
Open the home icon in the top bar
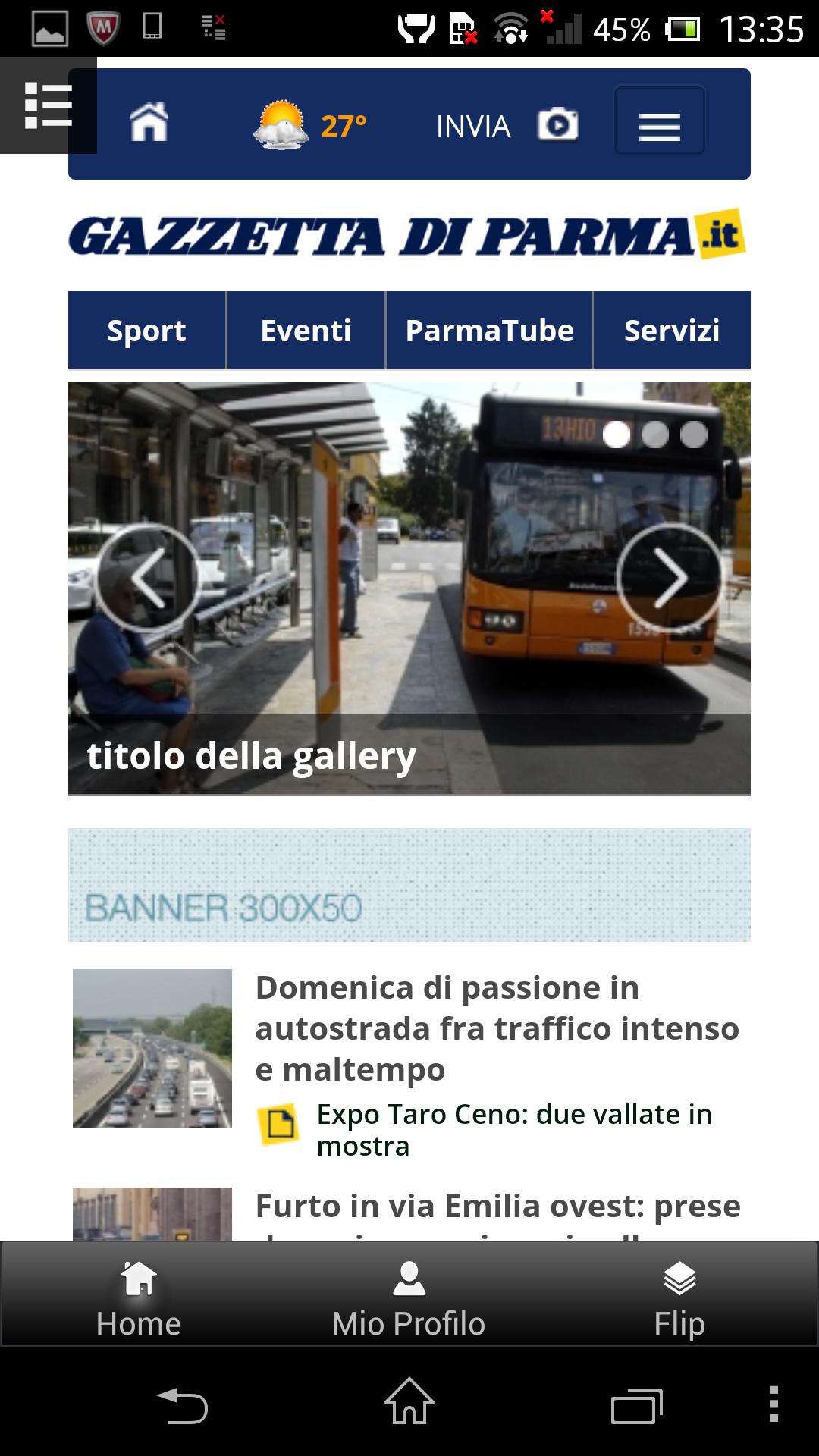(149, 124)
